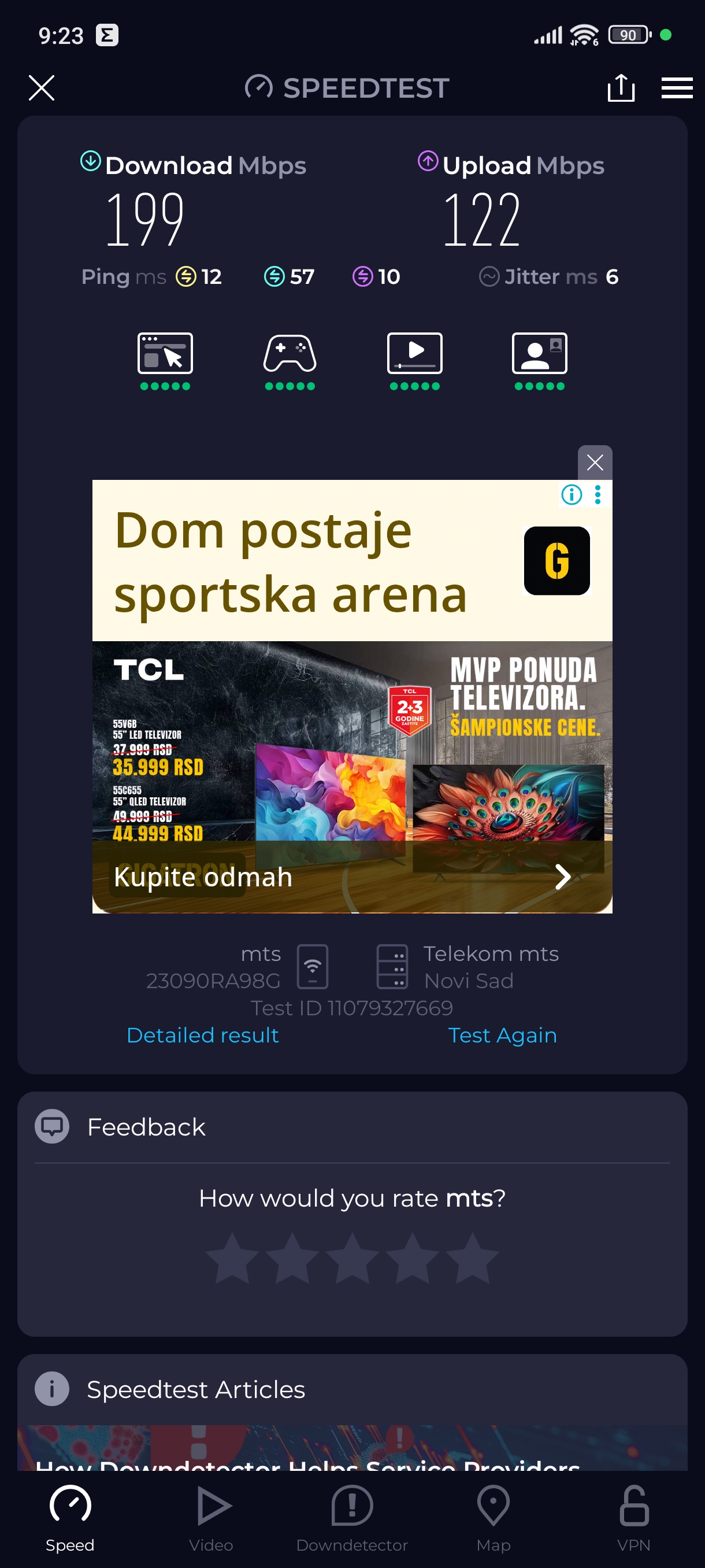Open the Downdetector article card

(351, 1452)
